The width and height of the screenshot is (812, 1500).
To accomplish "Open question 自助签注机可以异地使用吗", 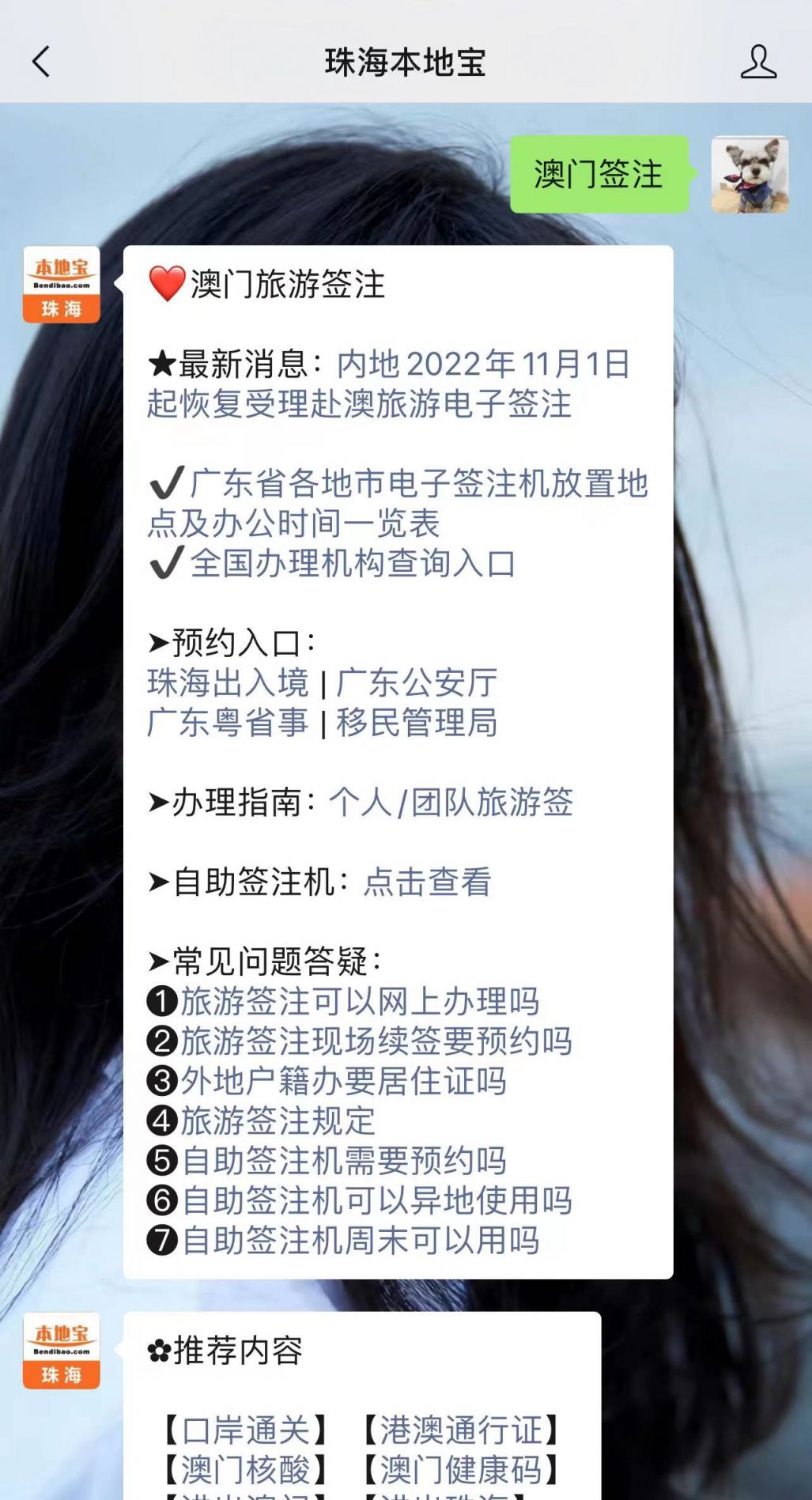I will point(376,1200).
